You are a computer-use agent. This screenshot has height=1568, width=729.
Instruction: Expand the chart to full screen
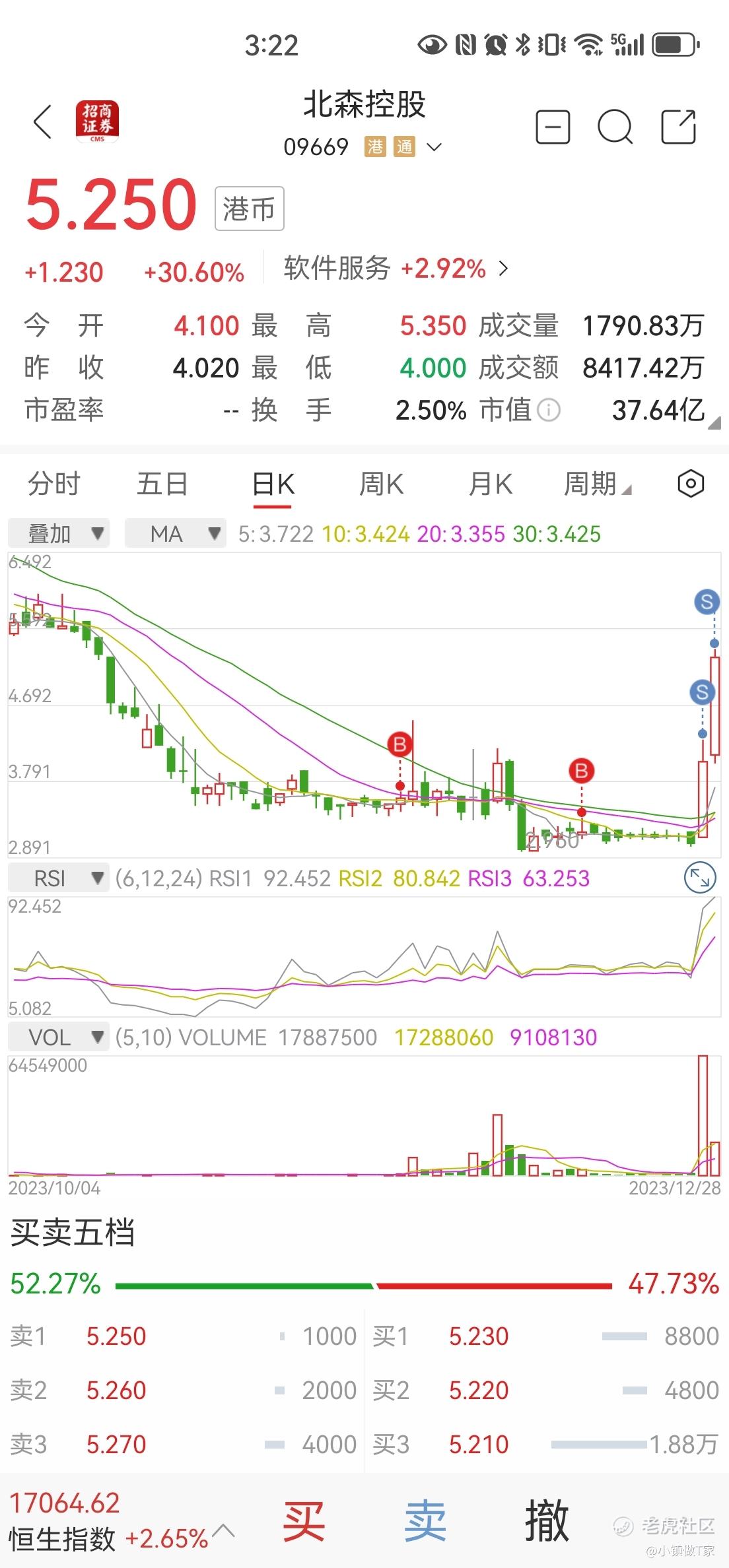699,878
